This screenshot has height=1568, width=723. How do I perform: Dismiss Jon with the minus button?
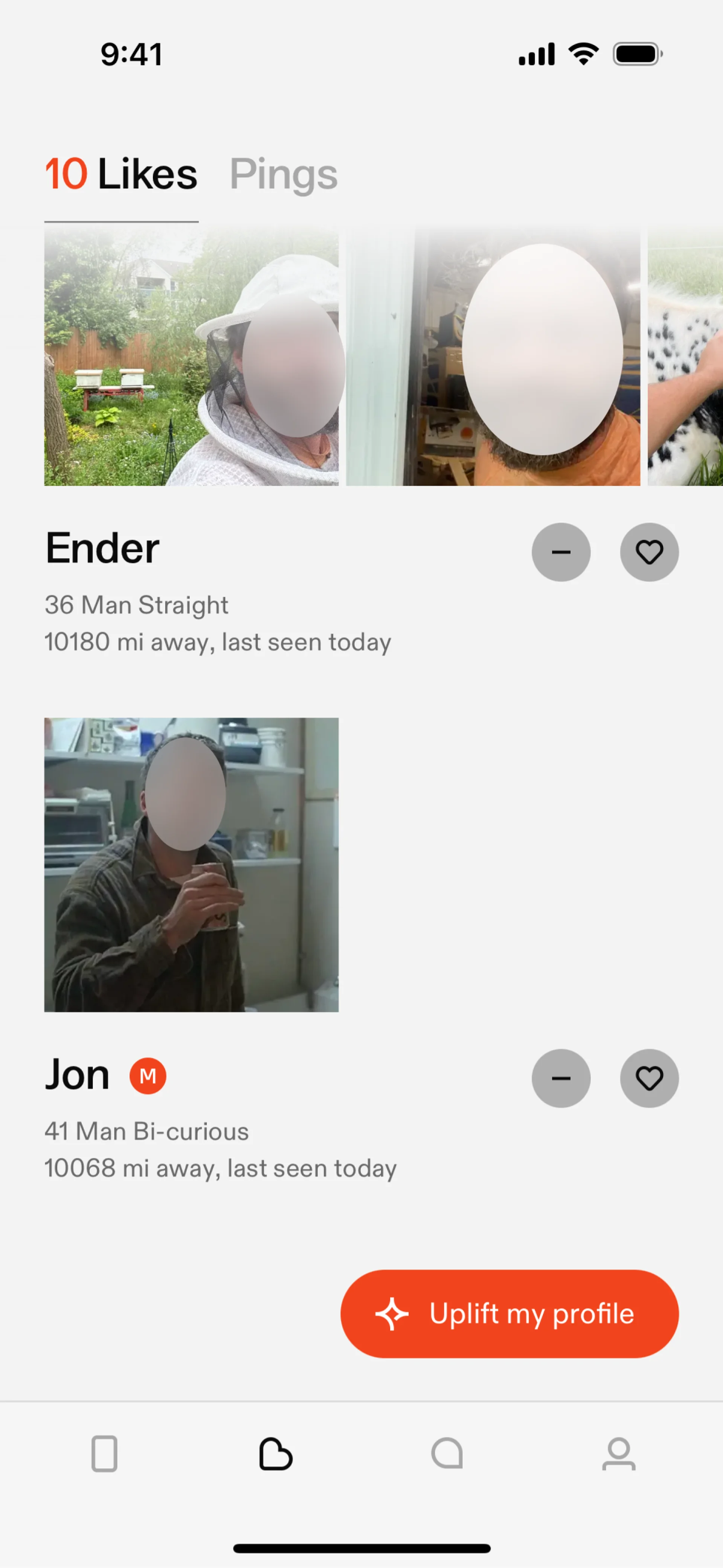(560, 1078)
